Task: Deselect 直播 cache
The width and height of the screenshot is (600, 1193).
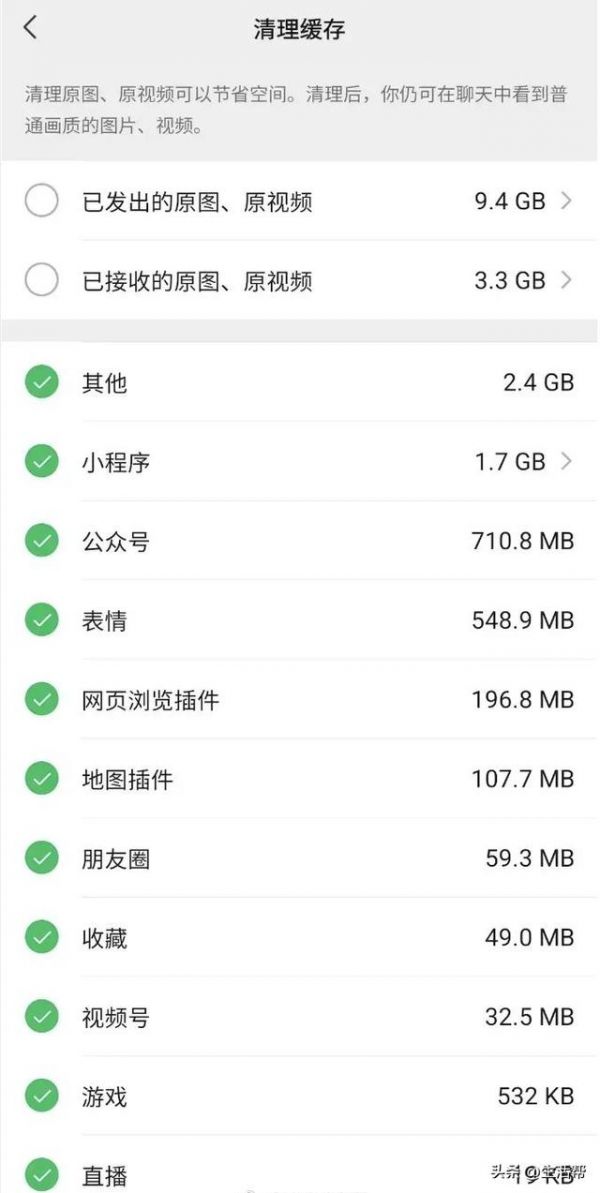Action: [x=41, y=1174]
